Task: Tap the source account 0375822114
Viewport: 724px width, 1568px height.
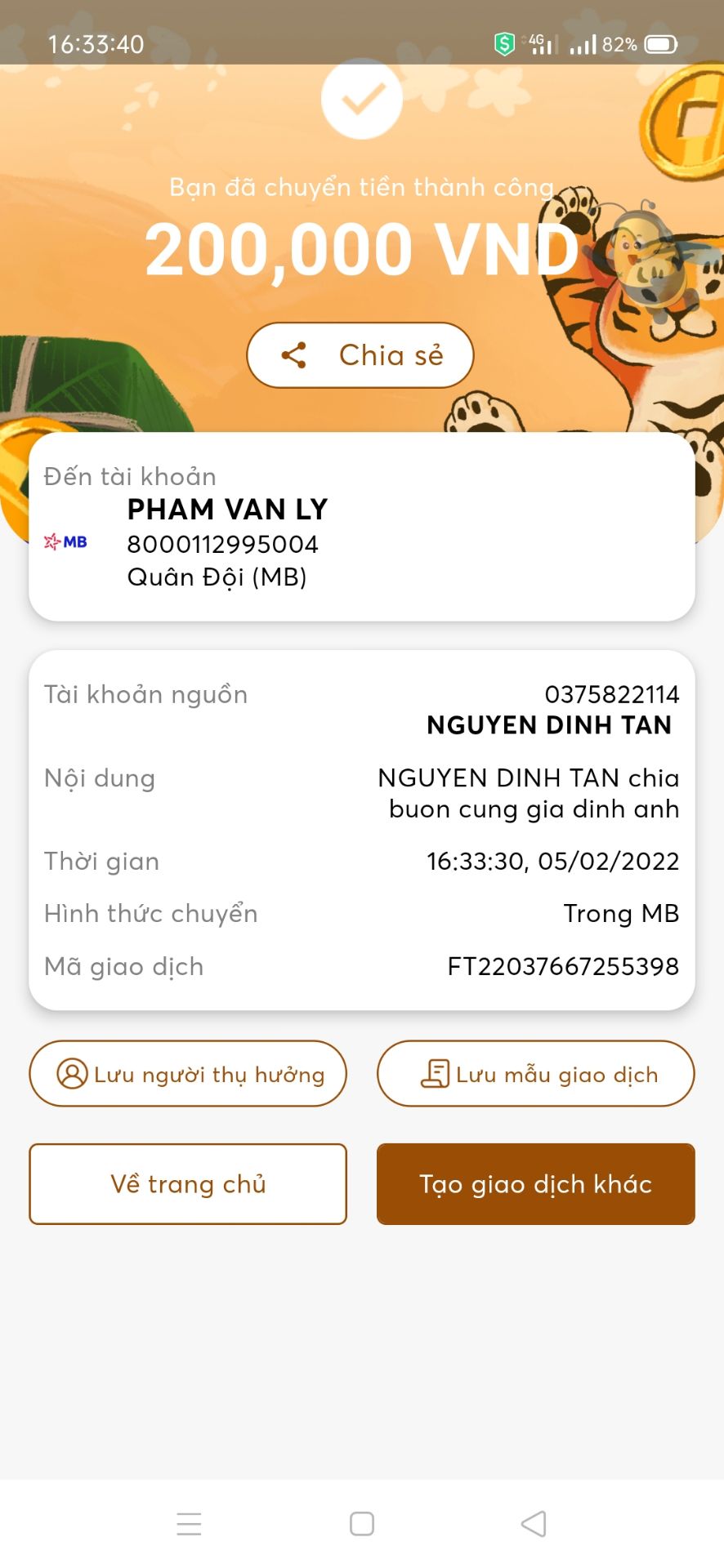Action: [x=612, y=694]
